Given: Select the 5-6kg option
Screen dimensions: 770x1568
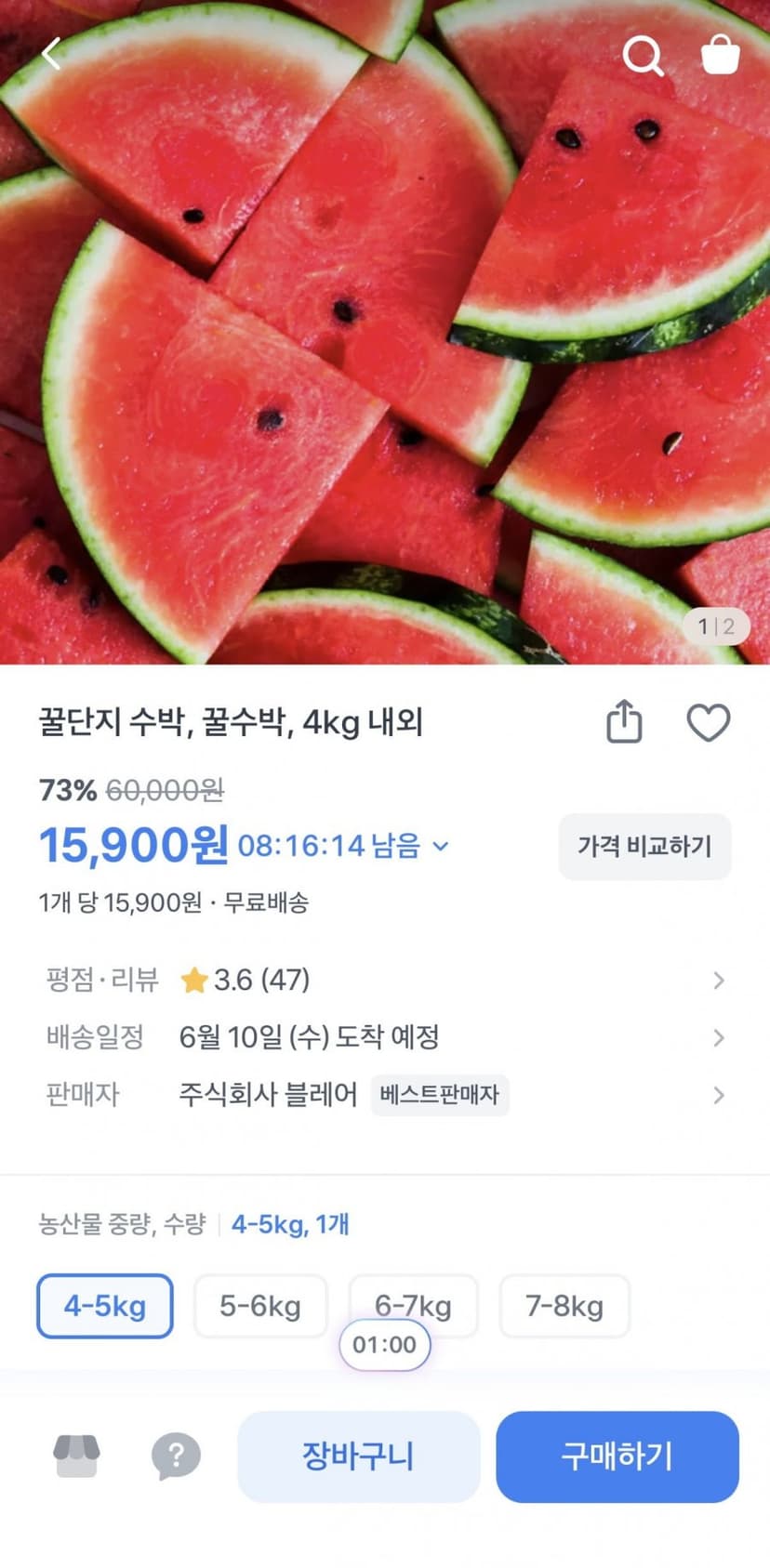Looking at the screenshot, I should point(260,1306).
